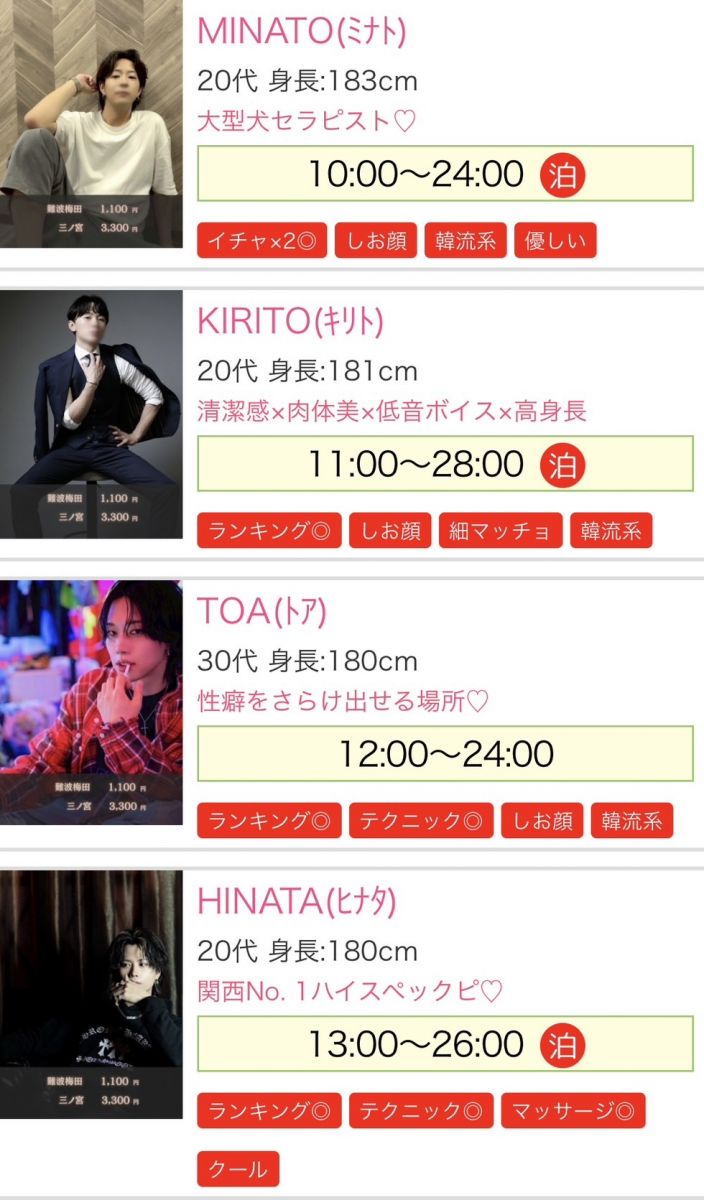Open the MINATO(ミナト) name link
This screenshot has width=704, height=1200.
coord(302,32)
